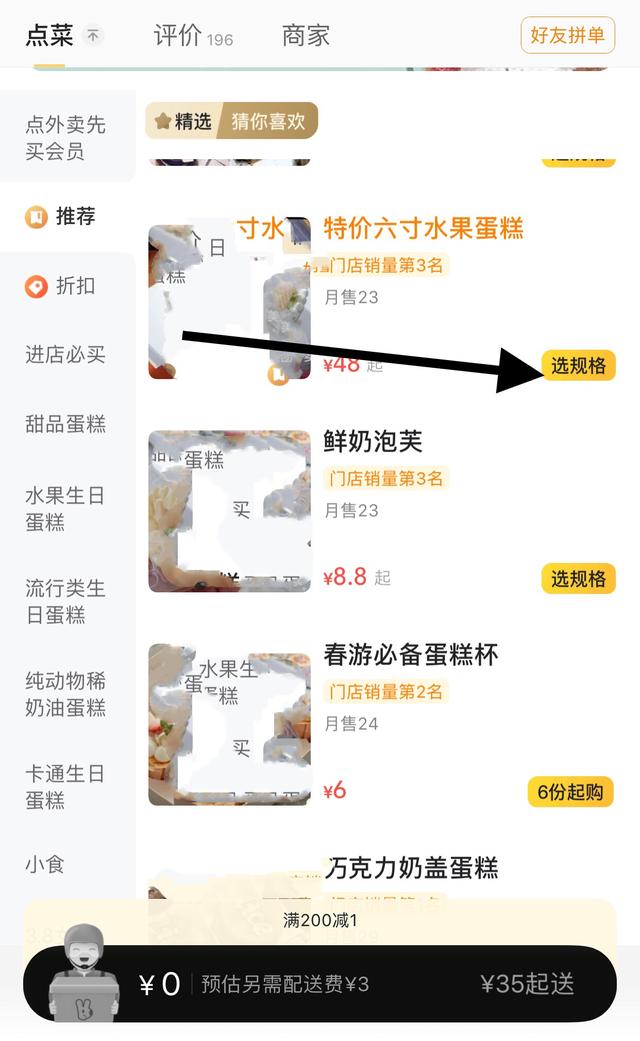Jump to 小食 category
The image size is (640, 1041).
pyautogui.click(x=45, y=864)
